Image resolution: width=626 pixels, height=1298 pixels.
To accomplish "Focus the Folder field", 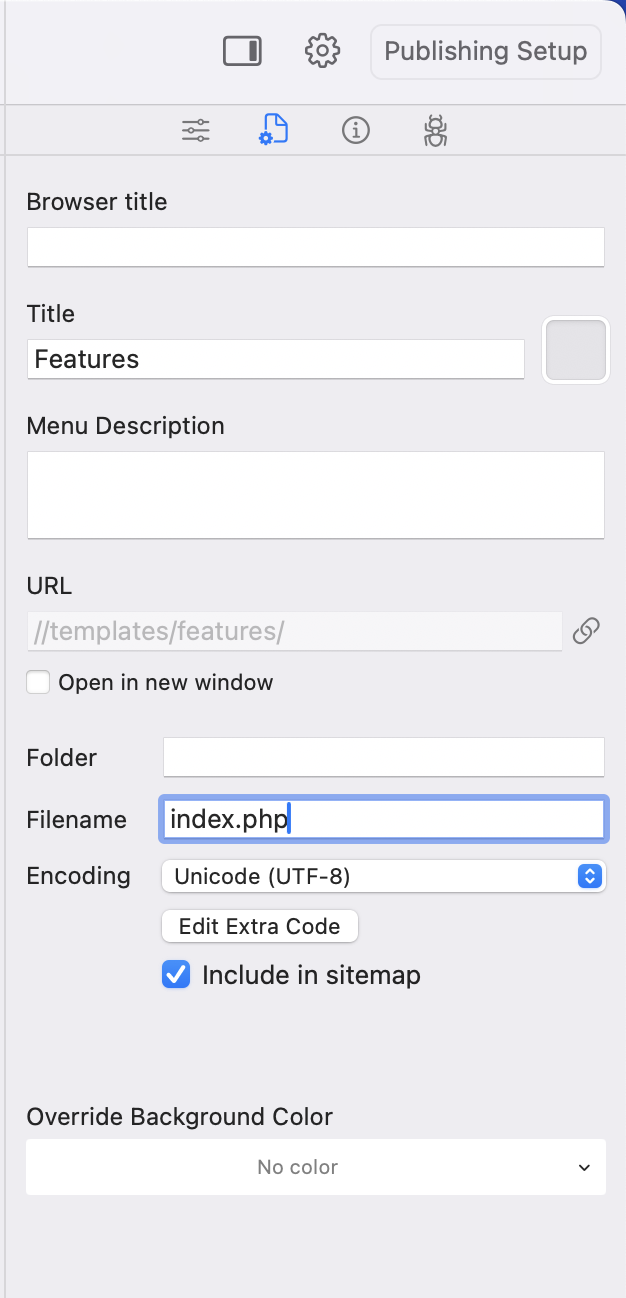I will [383, 757].
